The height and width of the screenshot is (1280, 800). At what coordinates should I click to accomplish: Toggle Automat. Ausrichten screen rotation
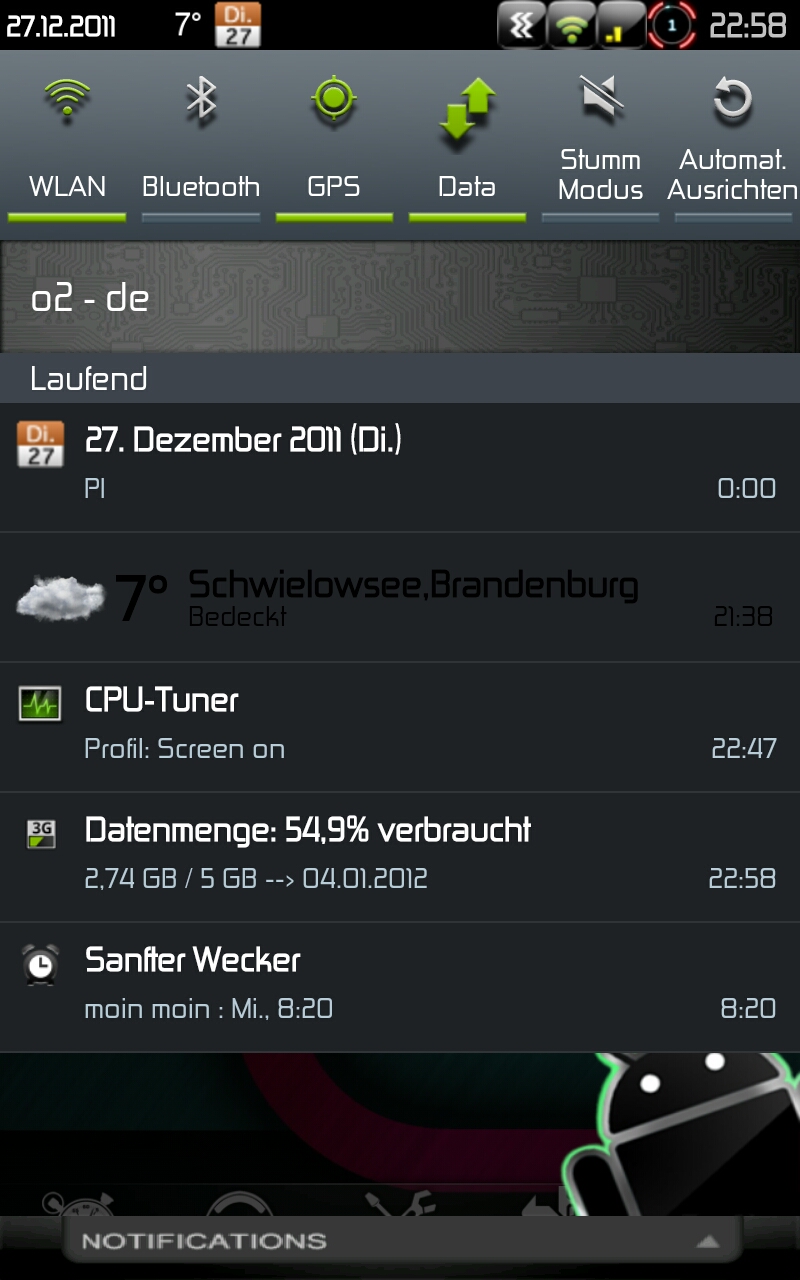(733, 138)
